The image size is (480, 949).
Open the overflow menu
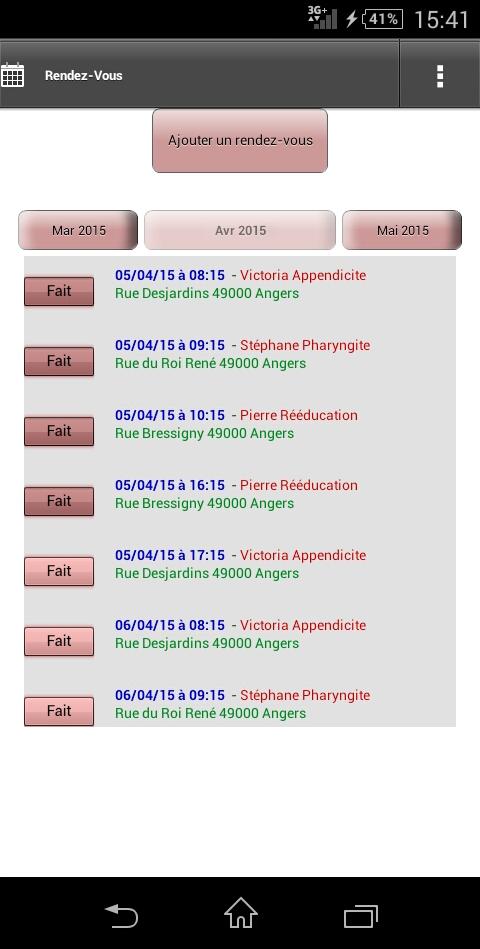pos(439,76)
